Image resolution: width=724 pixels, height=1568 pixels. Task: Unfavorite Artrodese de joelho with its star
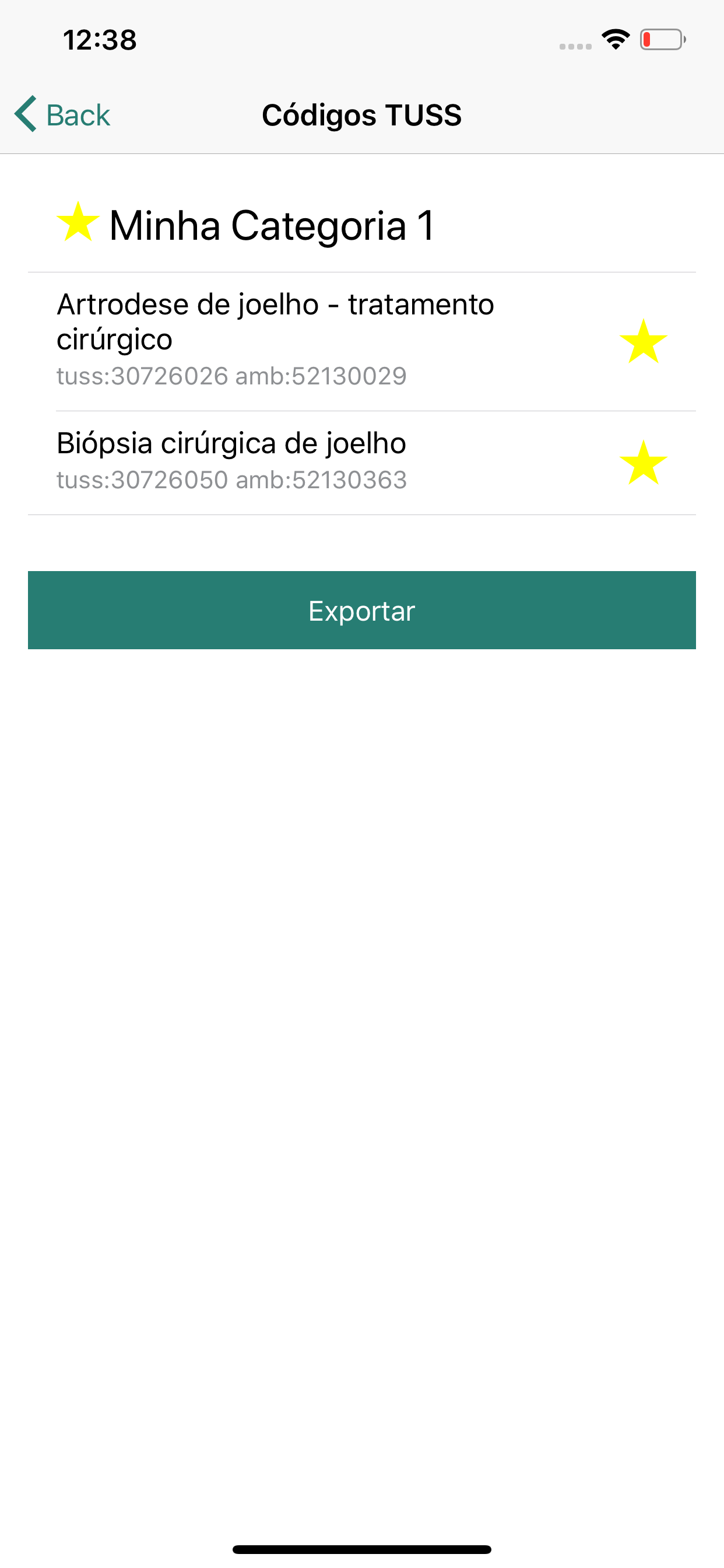pos(643,341)
